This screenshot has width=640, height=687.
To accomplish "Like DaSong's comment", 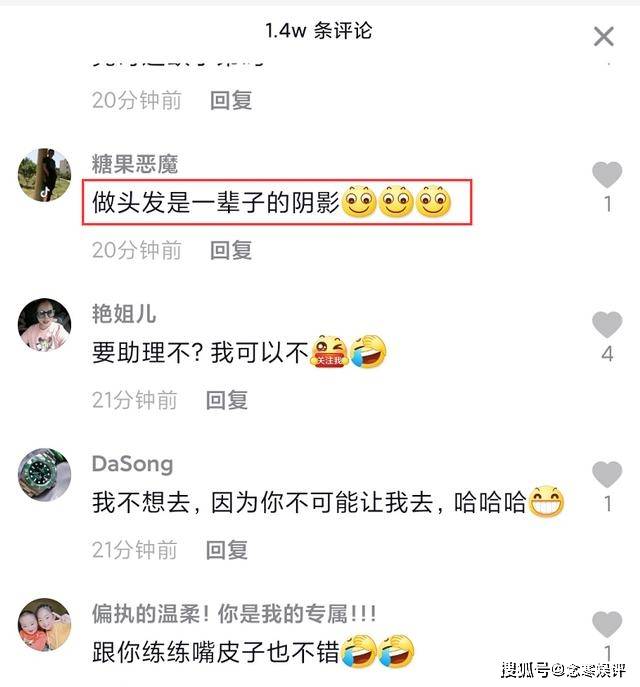I will (607, 475).
